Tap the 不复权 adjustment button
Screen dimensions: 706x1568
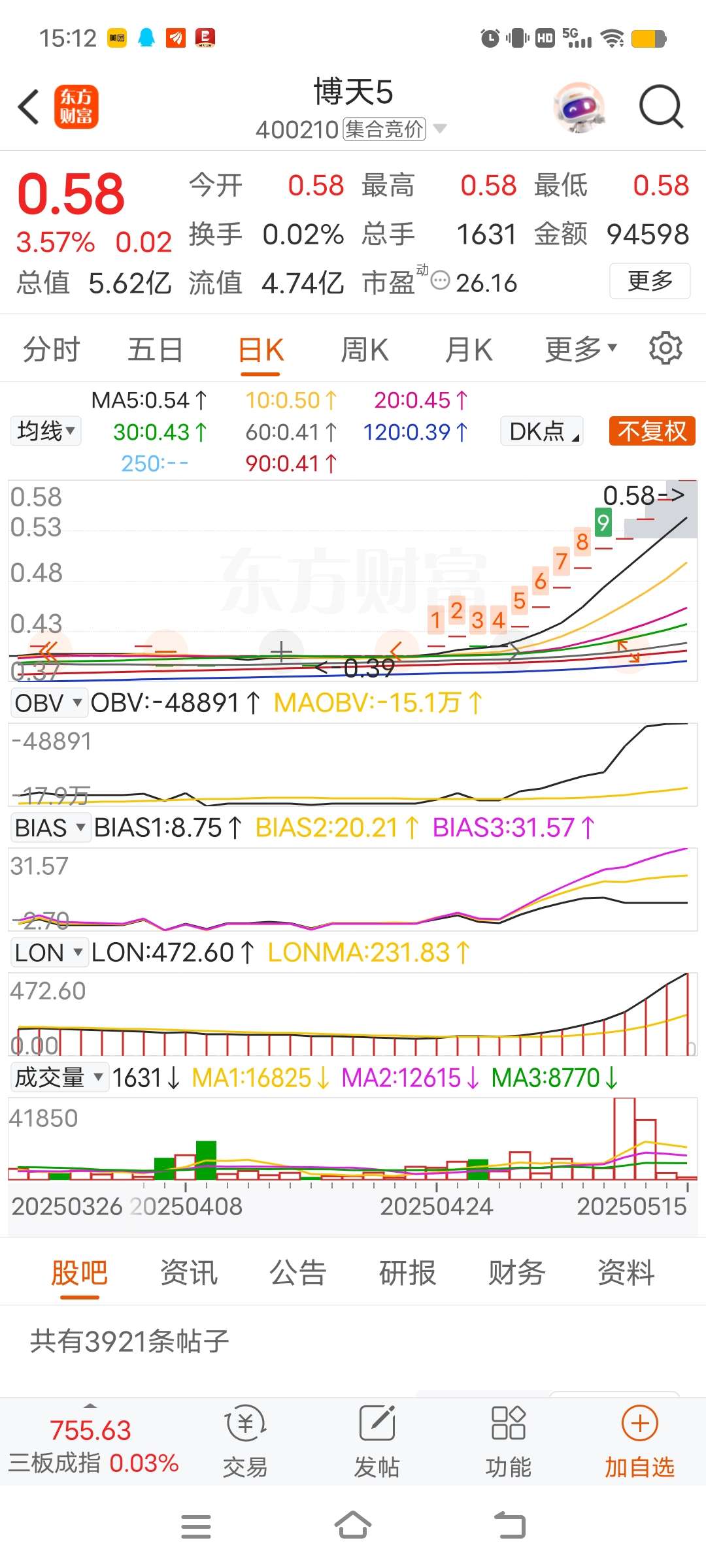click(x=652, y=431)
